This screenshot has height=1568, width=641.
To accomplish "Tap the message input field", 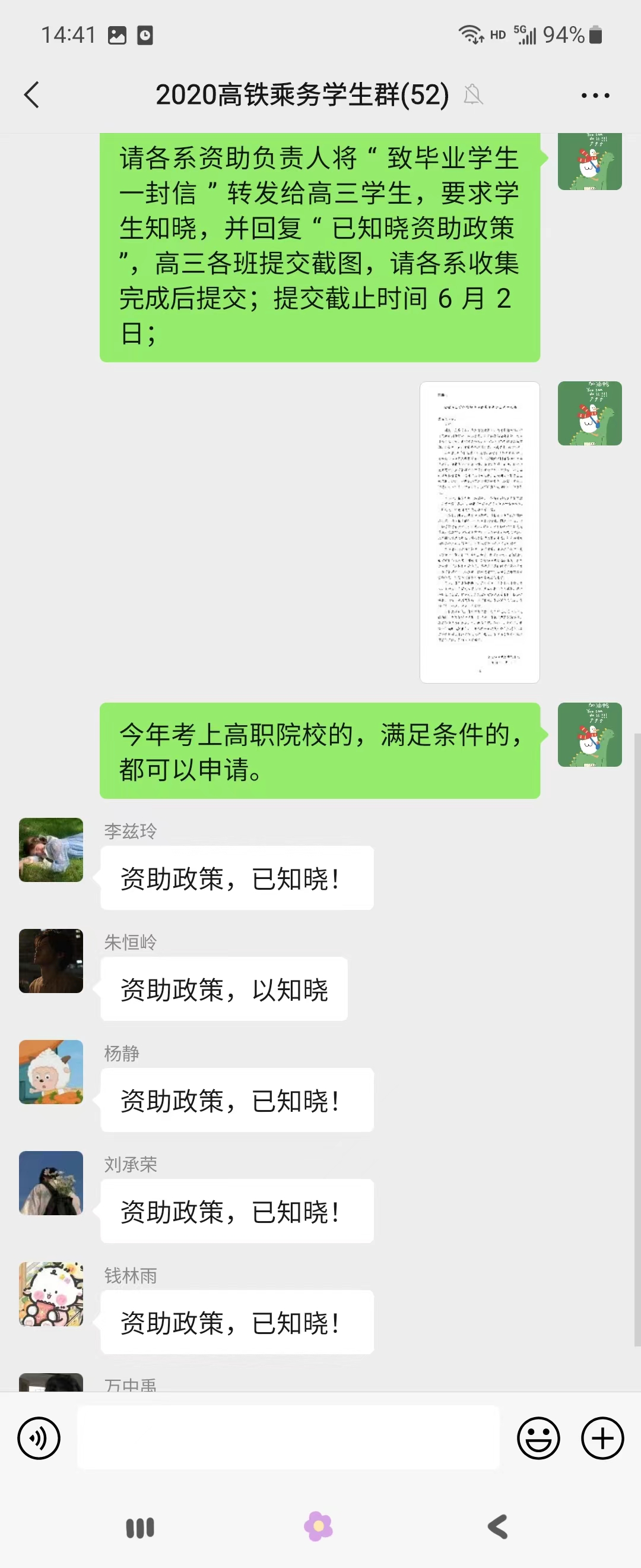I will [288, 1438].
